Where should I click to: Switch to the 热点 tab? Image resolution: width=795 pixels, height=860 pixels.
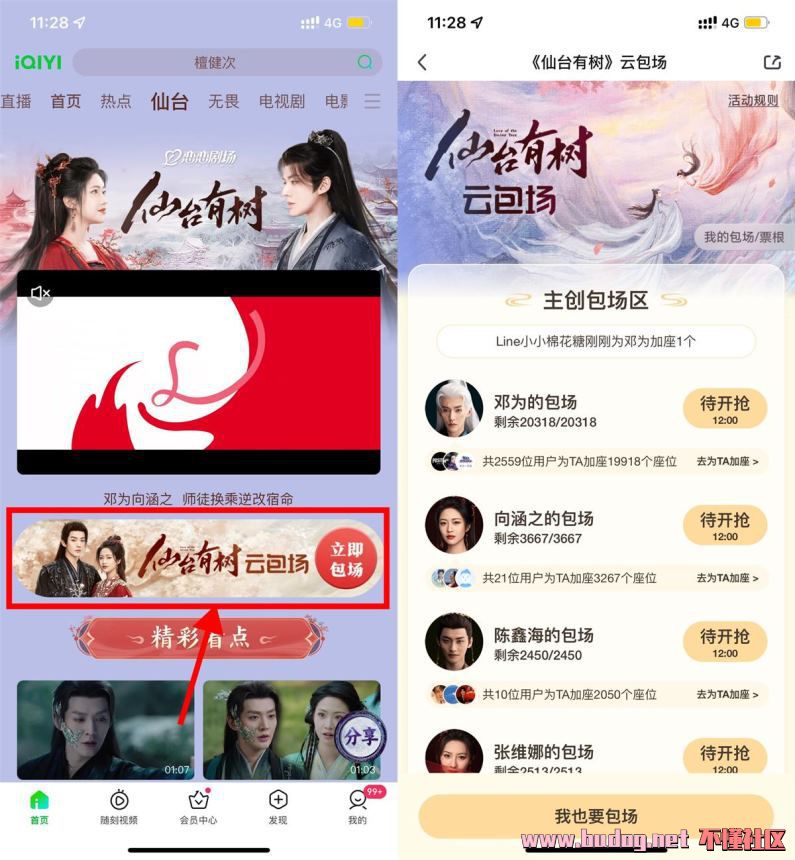point(116,101)
